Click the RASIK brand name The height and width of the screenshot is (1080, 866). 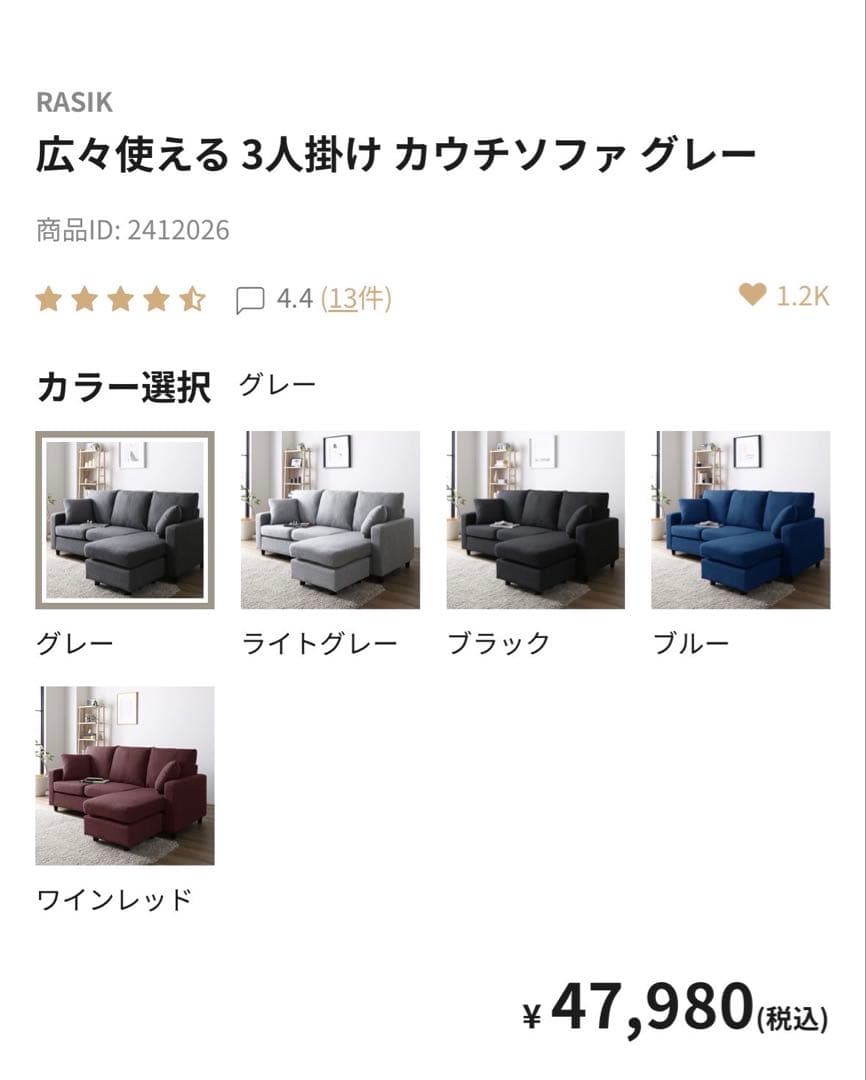[x=75, y=100]
